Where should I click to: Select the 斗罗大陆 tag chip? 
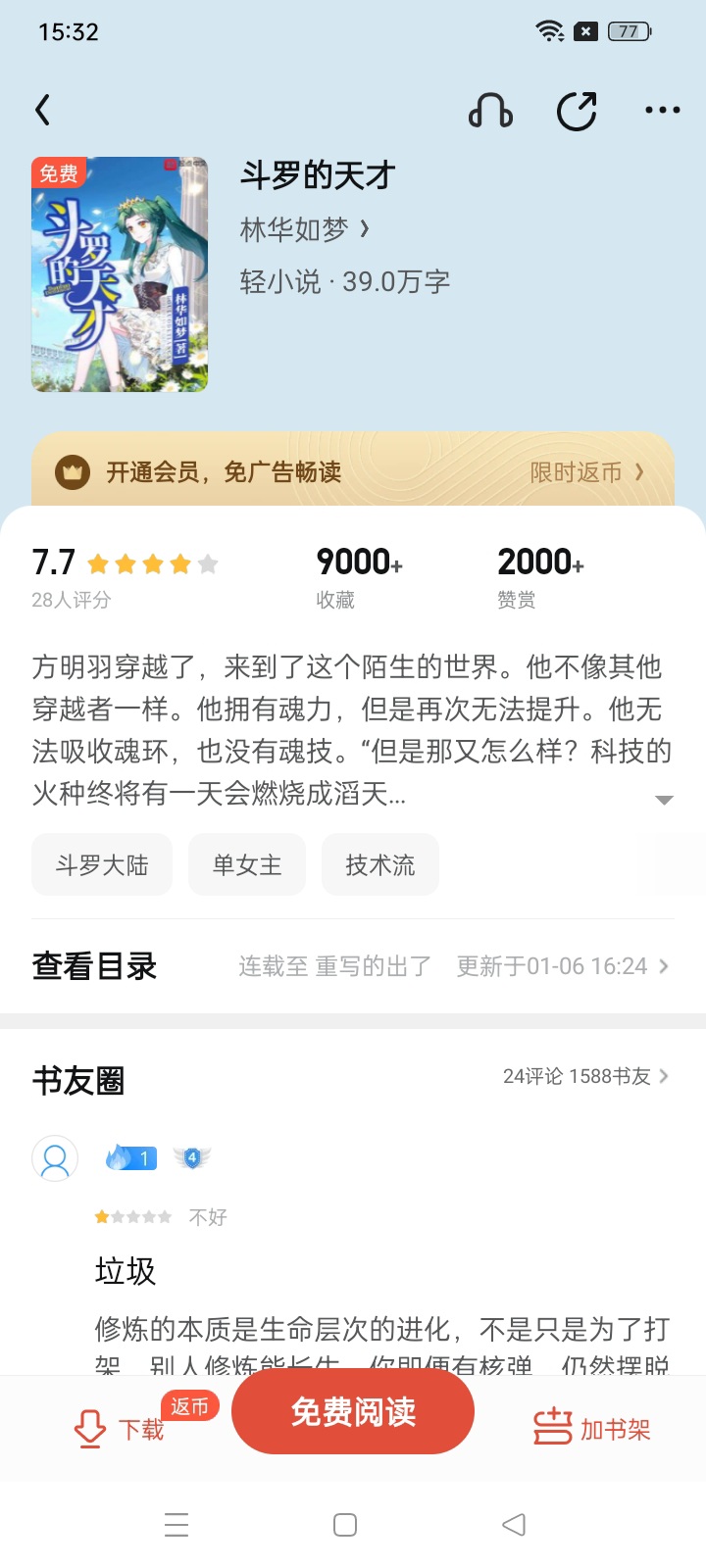click(102, 865)
